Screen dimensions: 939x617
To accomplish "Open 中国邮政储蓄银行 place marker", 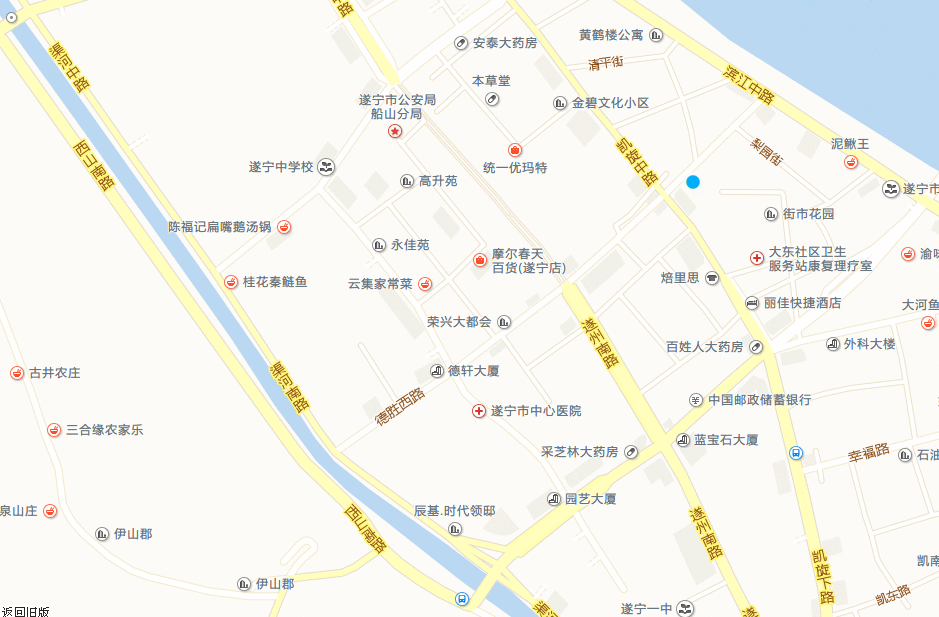I will point(696,400).
